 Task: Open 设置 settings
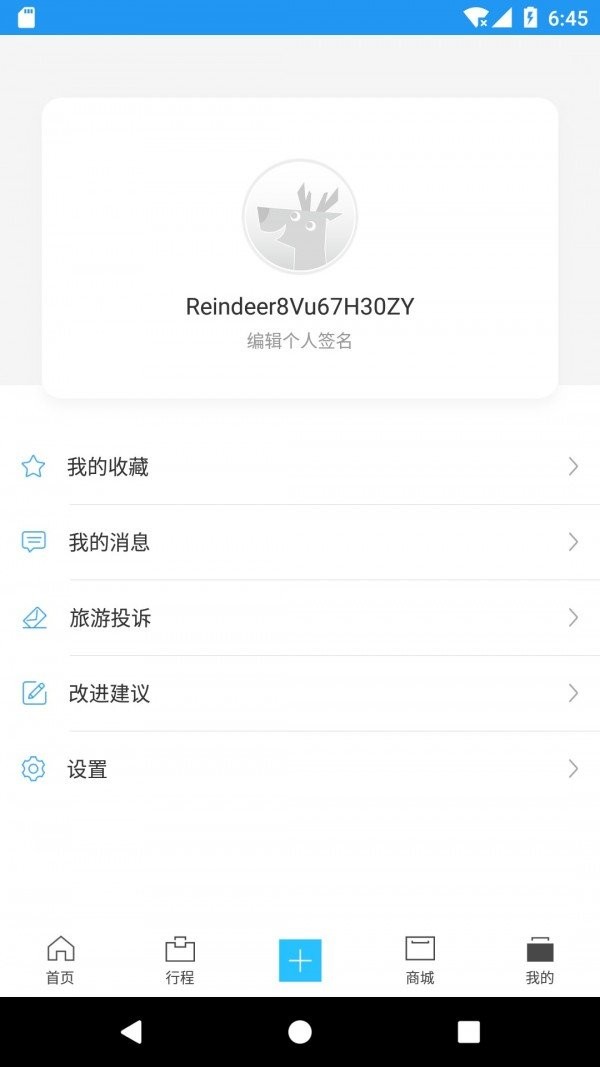pyautogui.click(x=300, y=769)
